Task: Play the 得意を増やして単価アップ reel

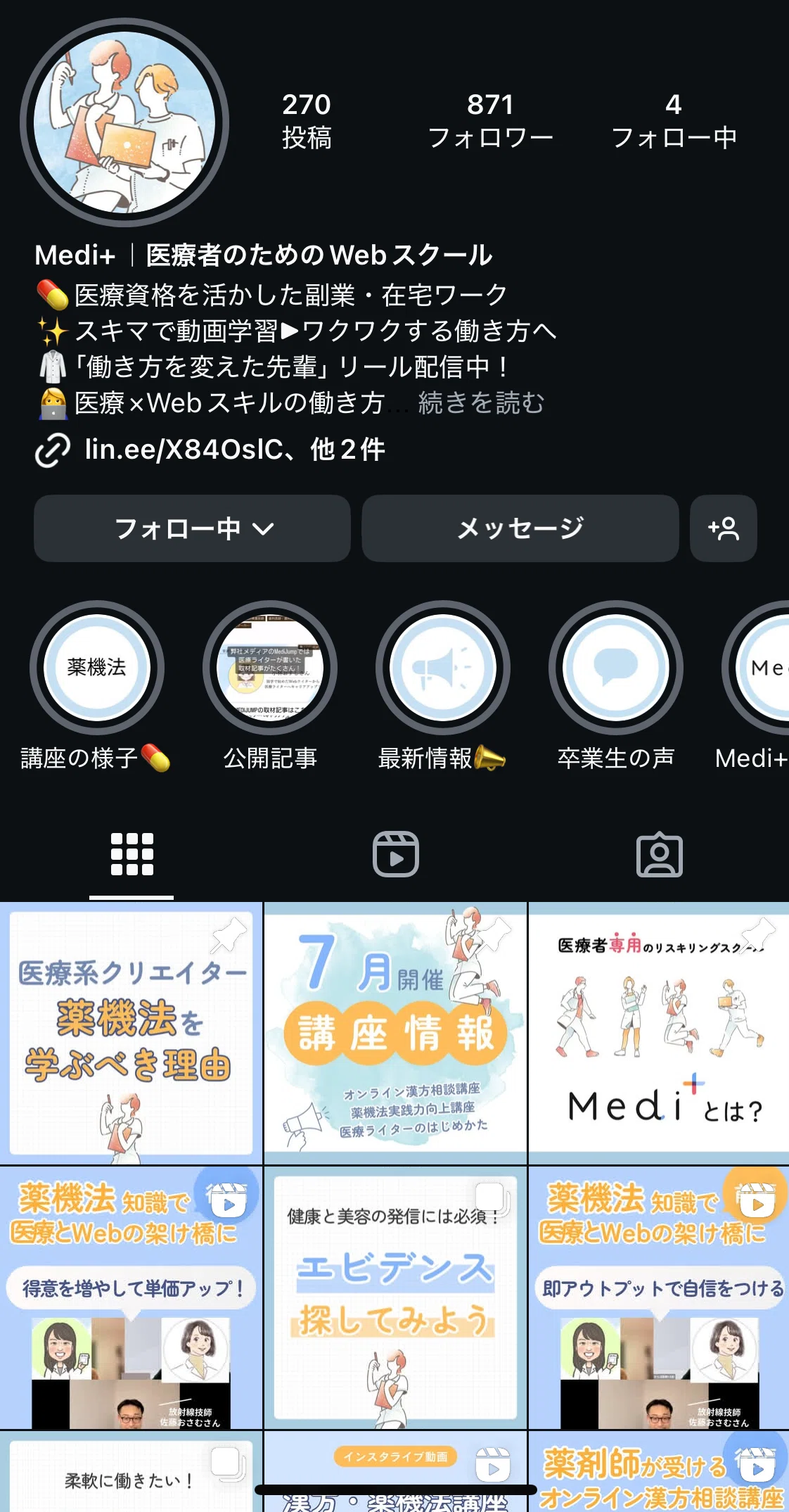Action: point(131,1297)
